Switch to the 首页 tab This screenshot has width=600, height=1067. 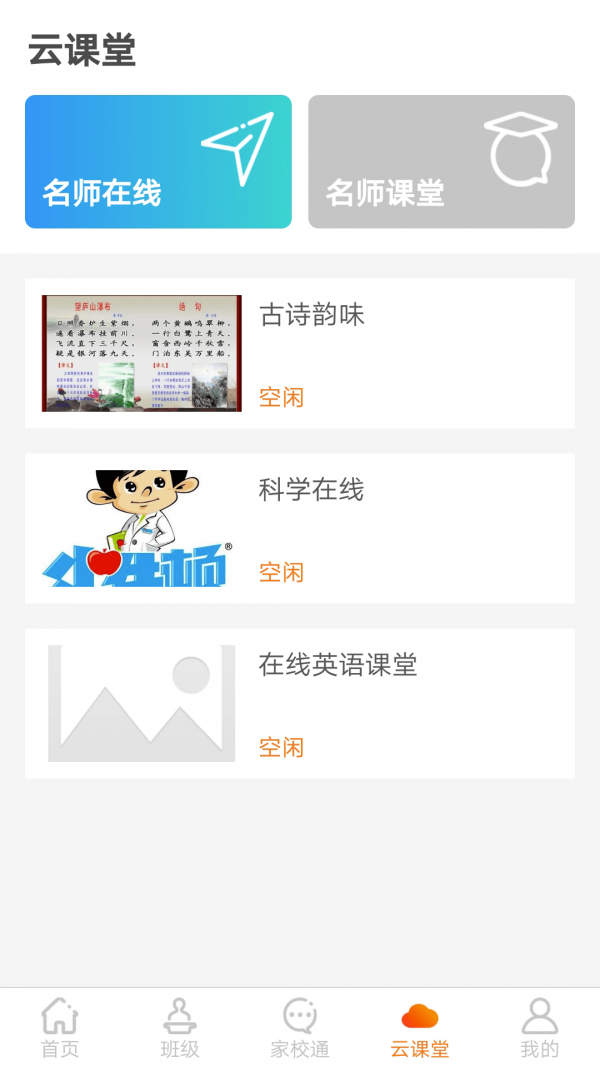(x=60, y=1027)
